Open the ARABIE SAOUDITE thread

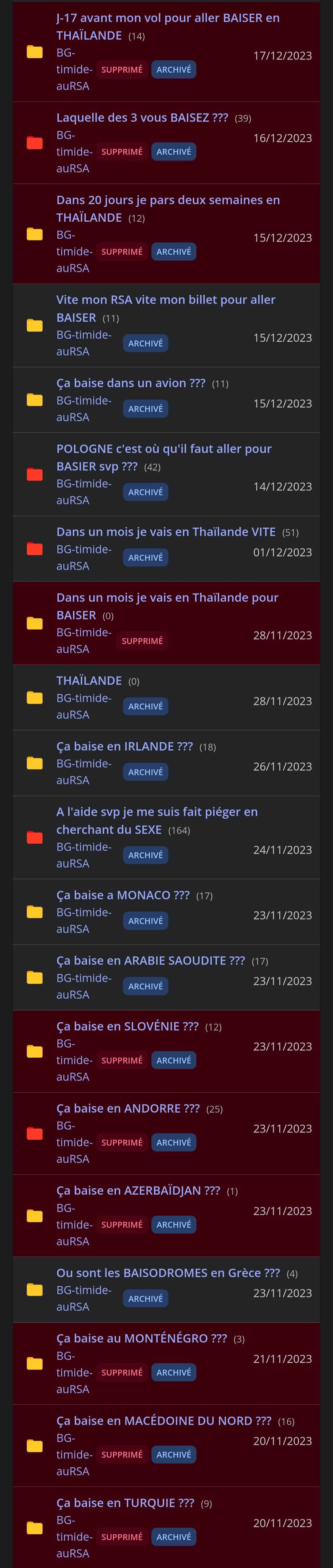[150, 961]
